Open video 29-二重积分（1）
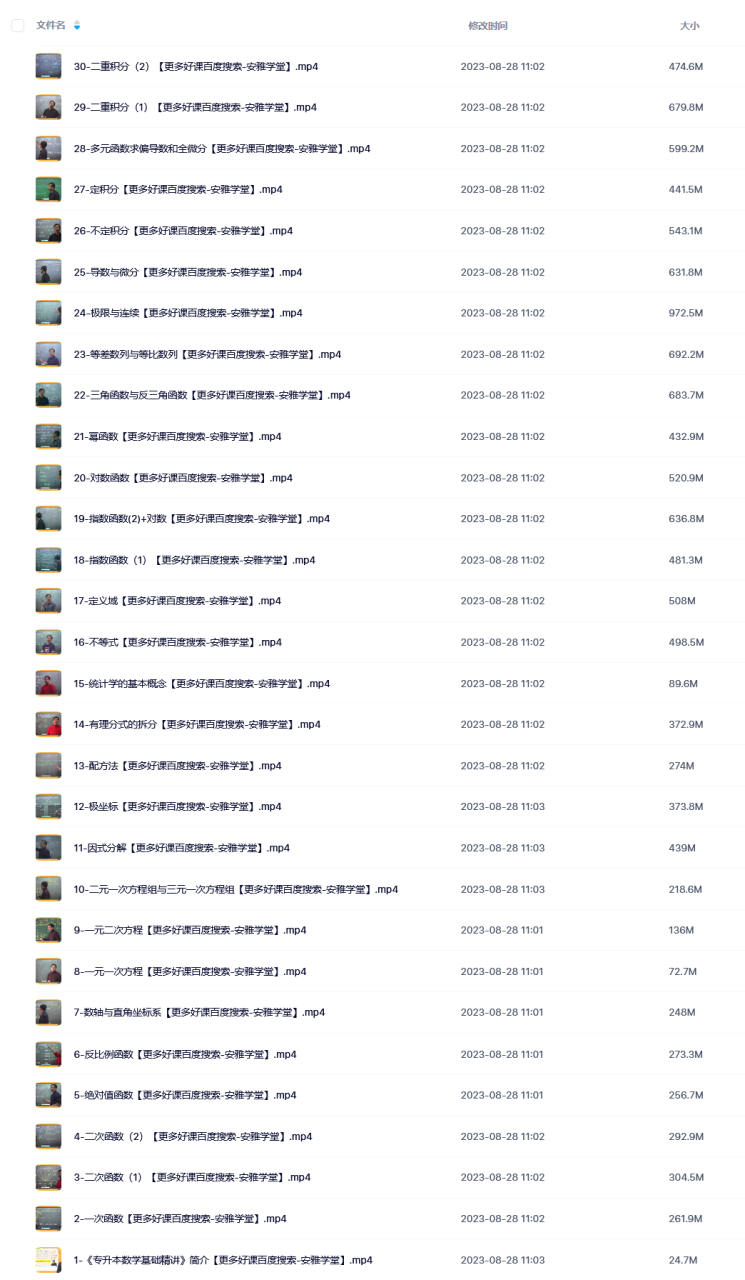 [x=195, y=107]
